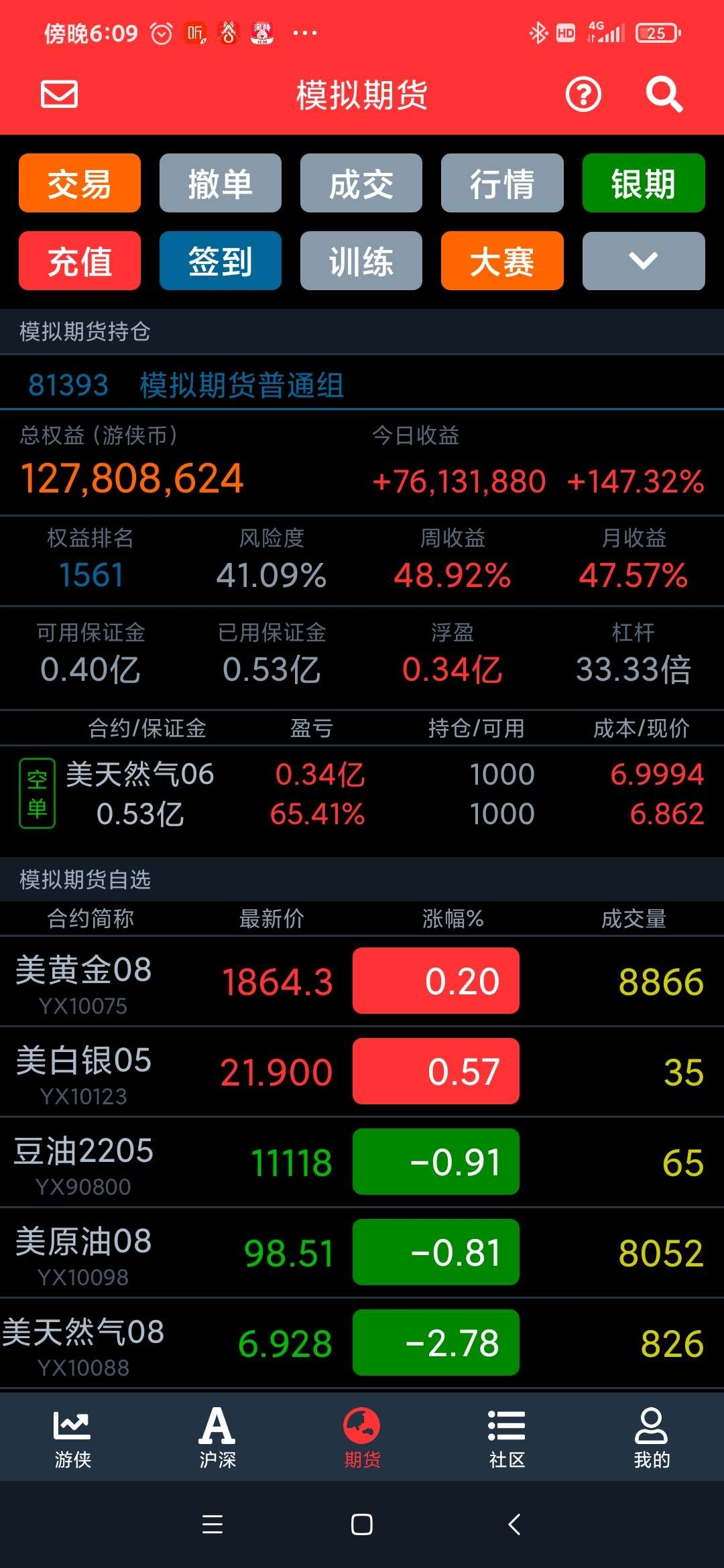The image size is (724, 1568).
Task: Open the mail inbox icon
Action: click(x=60, y=94)
